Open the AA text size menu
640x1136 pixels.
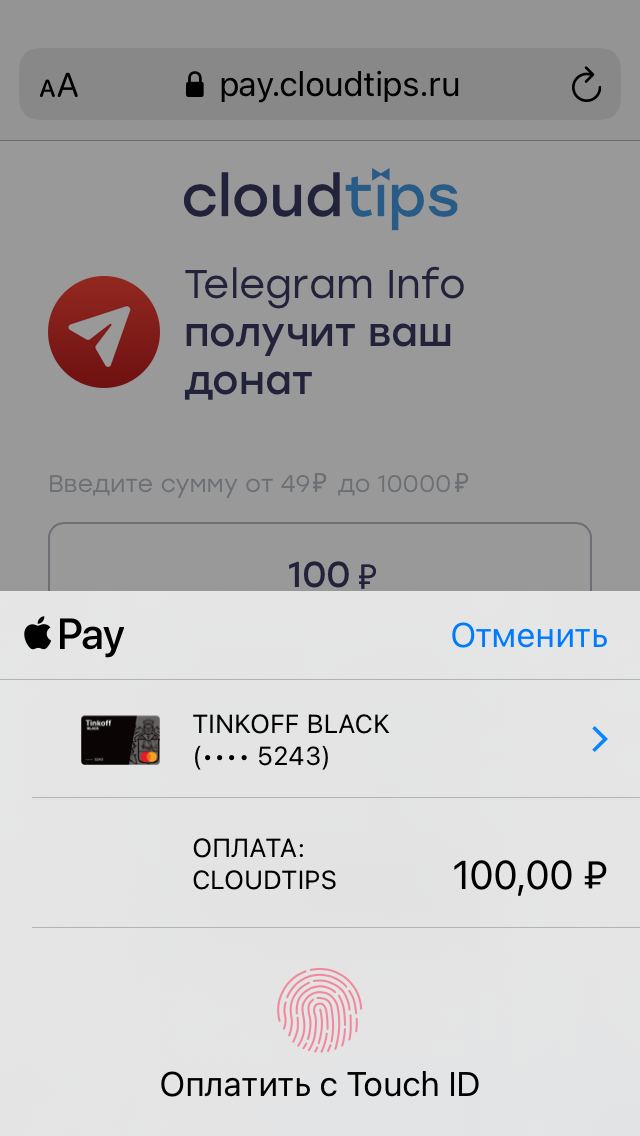click(x=59, y=87)
